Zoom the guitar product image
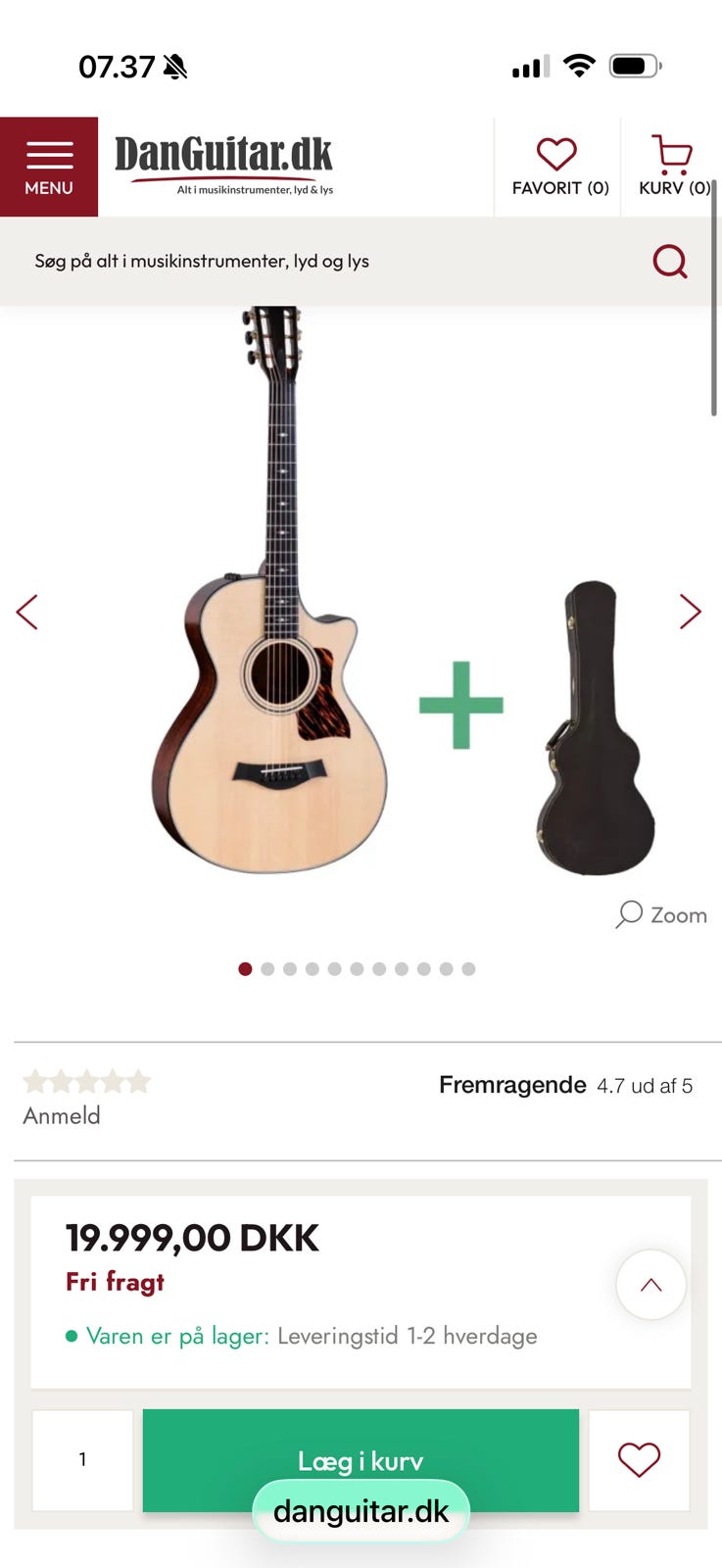The width and height of the screenshot is (722, 1568). click(x=662, y=914)
